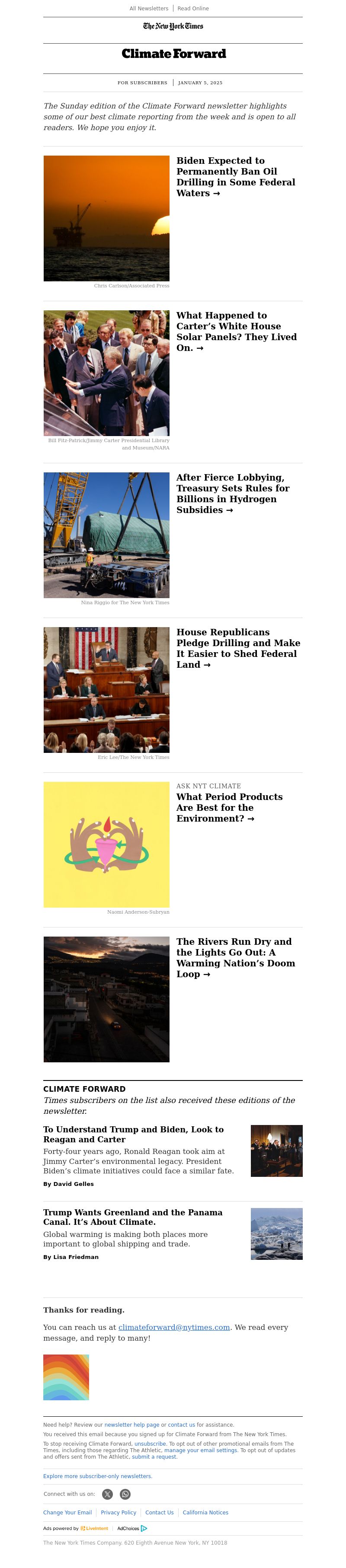Open the X social icon
The image size is (346, 1568).
tap(108, 1494)
